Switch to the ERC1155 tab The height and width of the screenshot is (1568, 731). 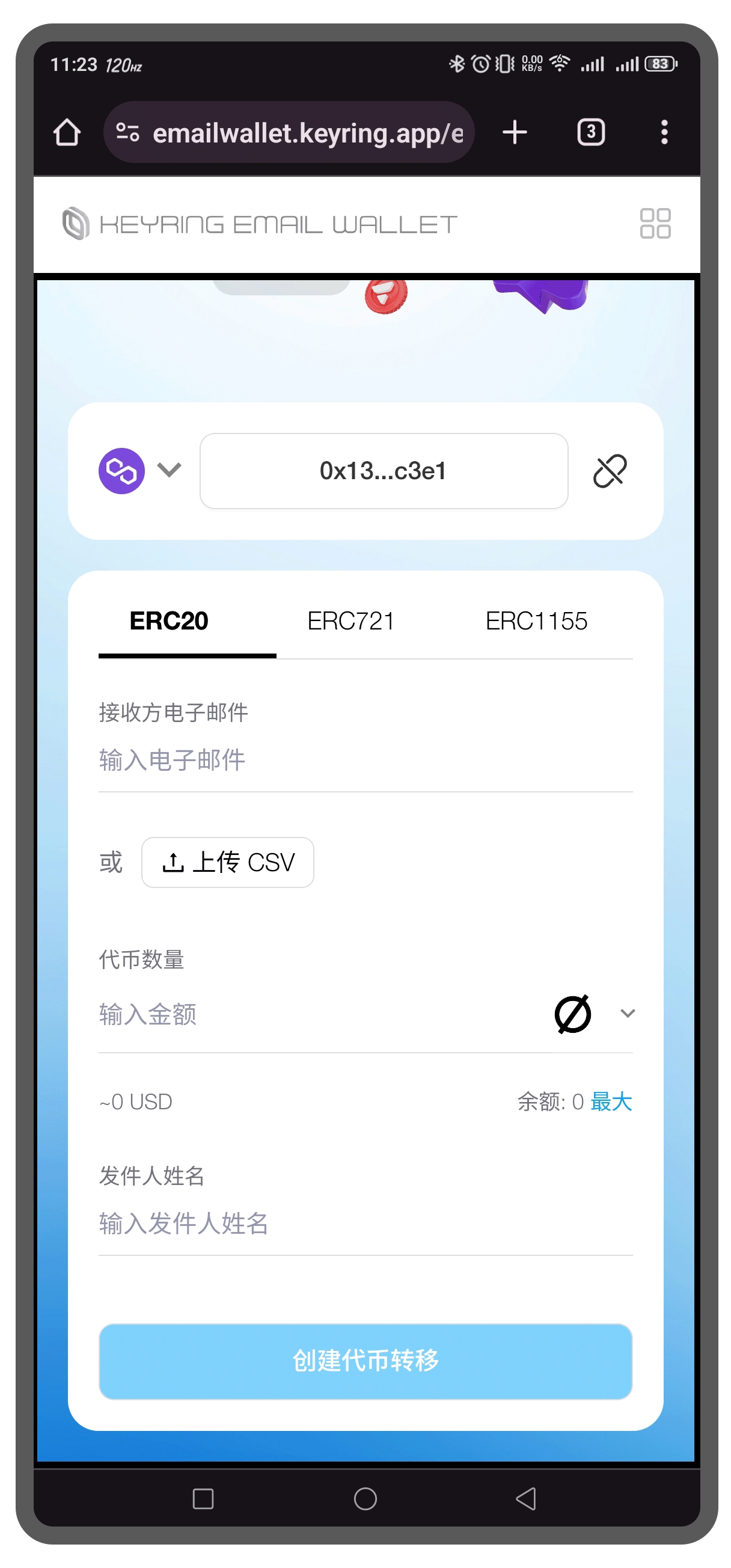click(x=536, y=621)
